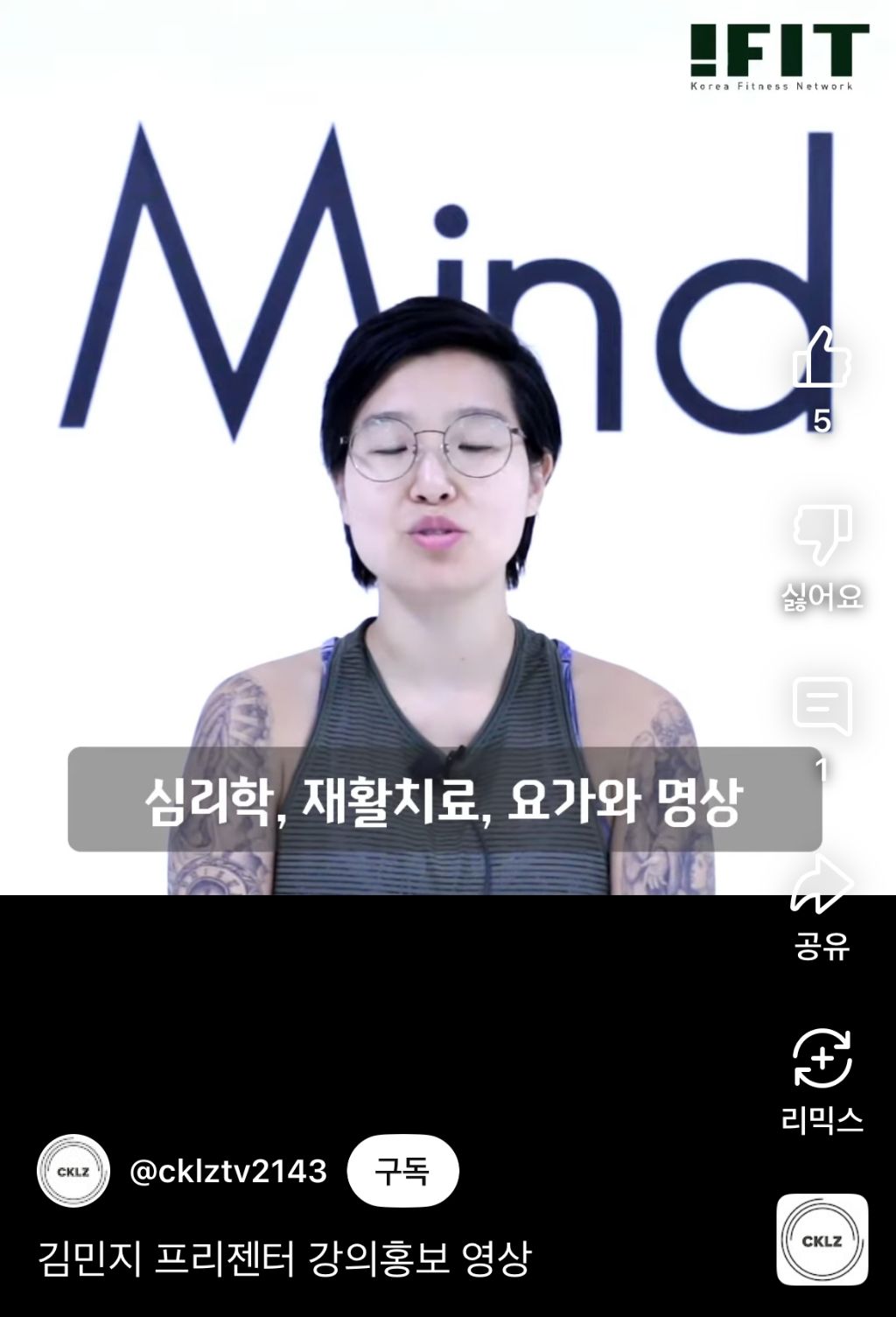Tap the CKLZ channel avatar
Image resolution: width=896 pixels, height=1317 pixels.
[x=73, y=1171]
